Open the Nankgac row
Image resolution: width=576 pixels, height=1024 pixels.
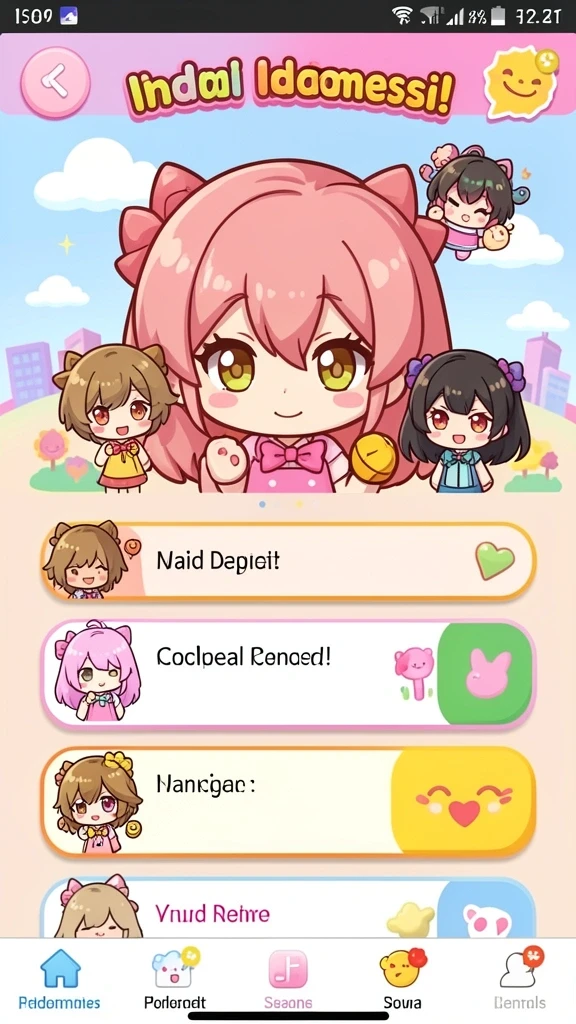[288, 801]
